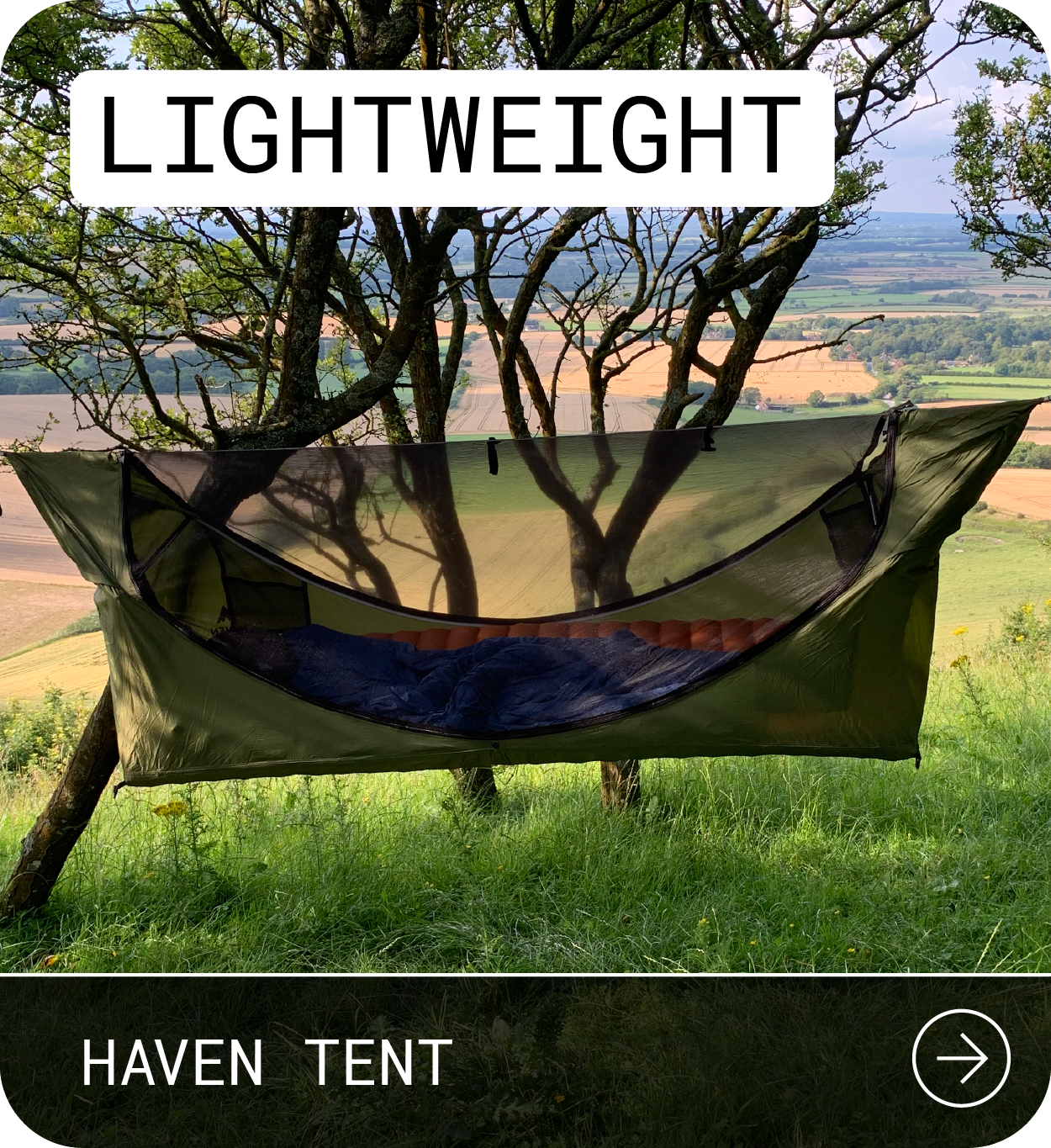Image resolution: width=1051 pixels, height=1148 pixels.
Task: Open the Lightweight Haven Tent card
Action: pos(525,589)
